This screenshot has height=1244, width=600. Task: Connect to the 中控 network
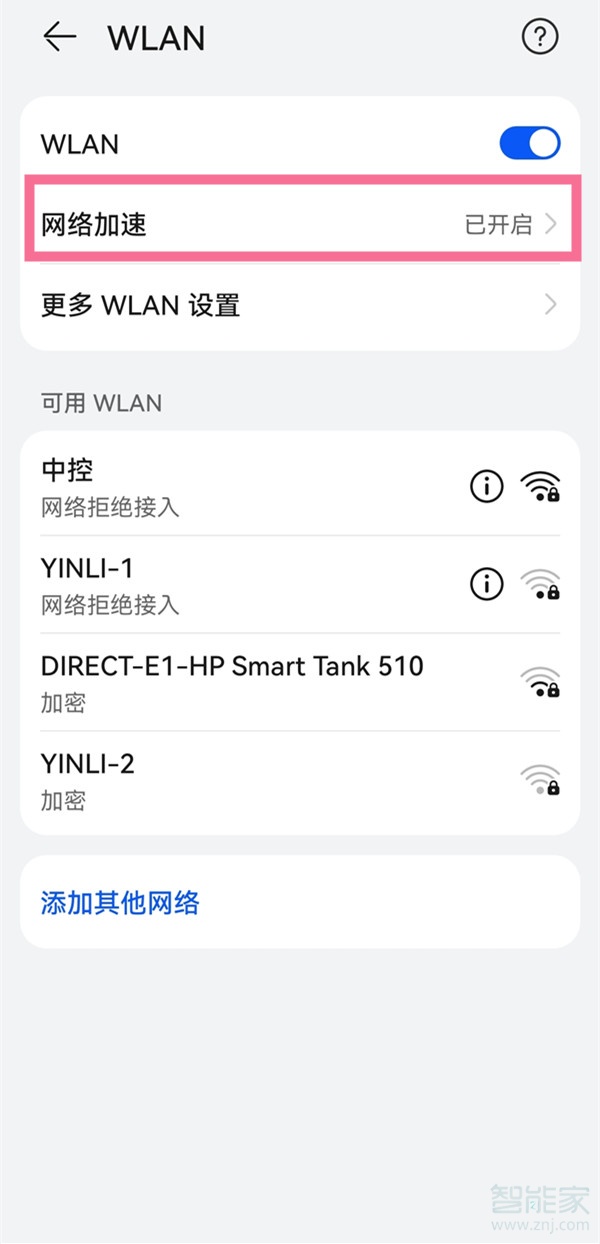click(200, 486)
